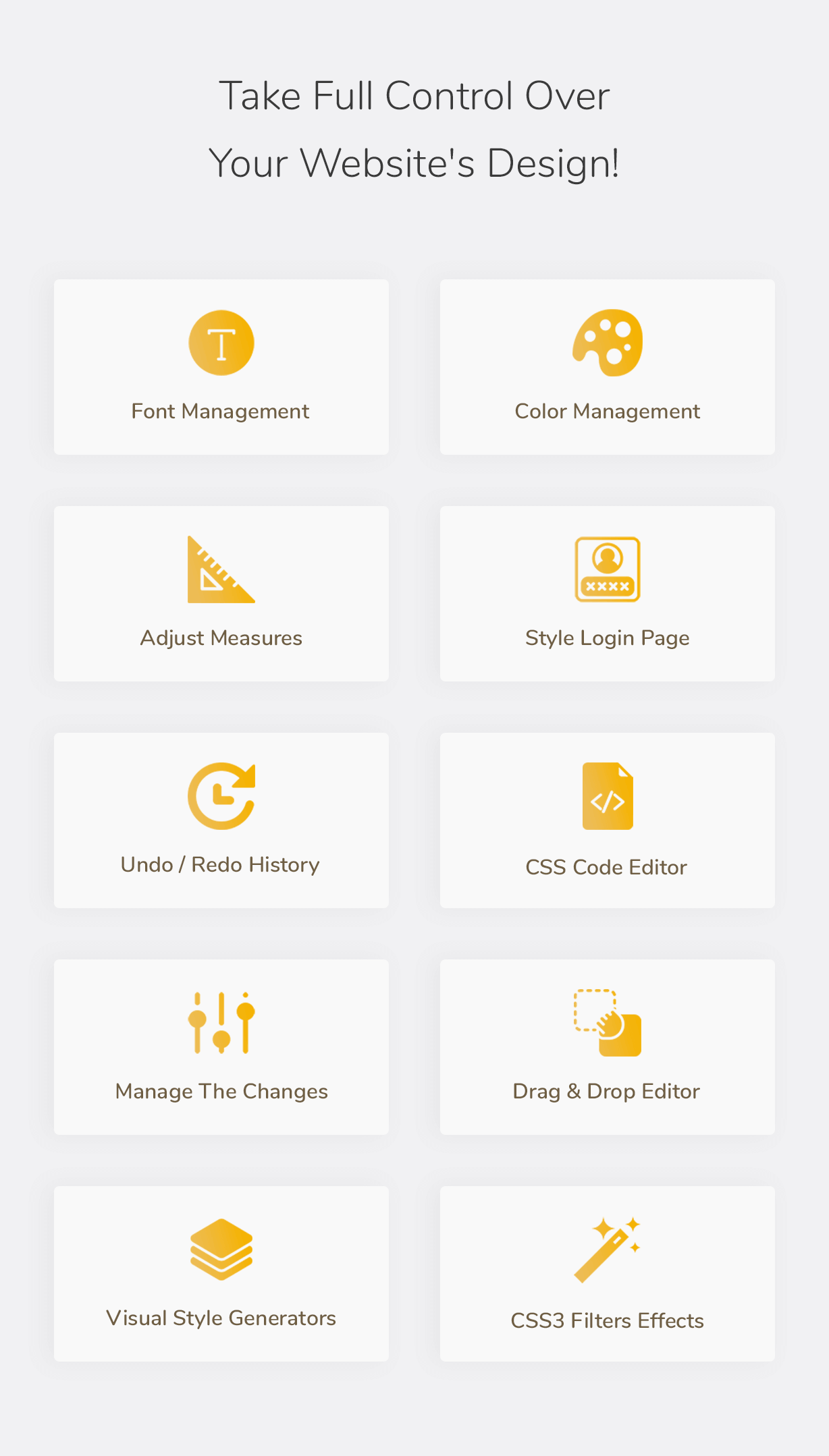Open the Drag & Drop Editor icon

pos(607,1021)
